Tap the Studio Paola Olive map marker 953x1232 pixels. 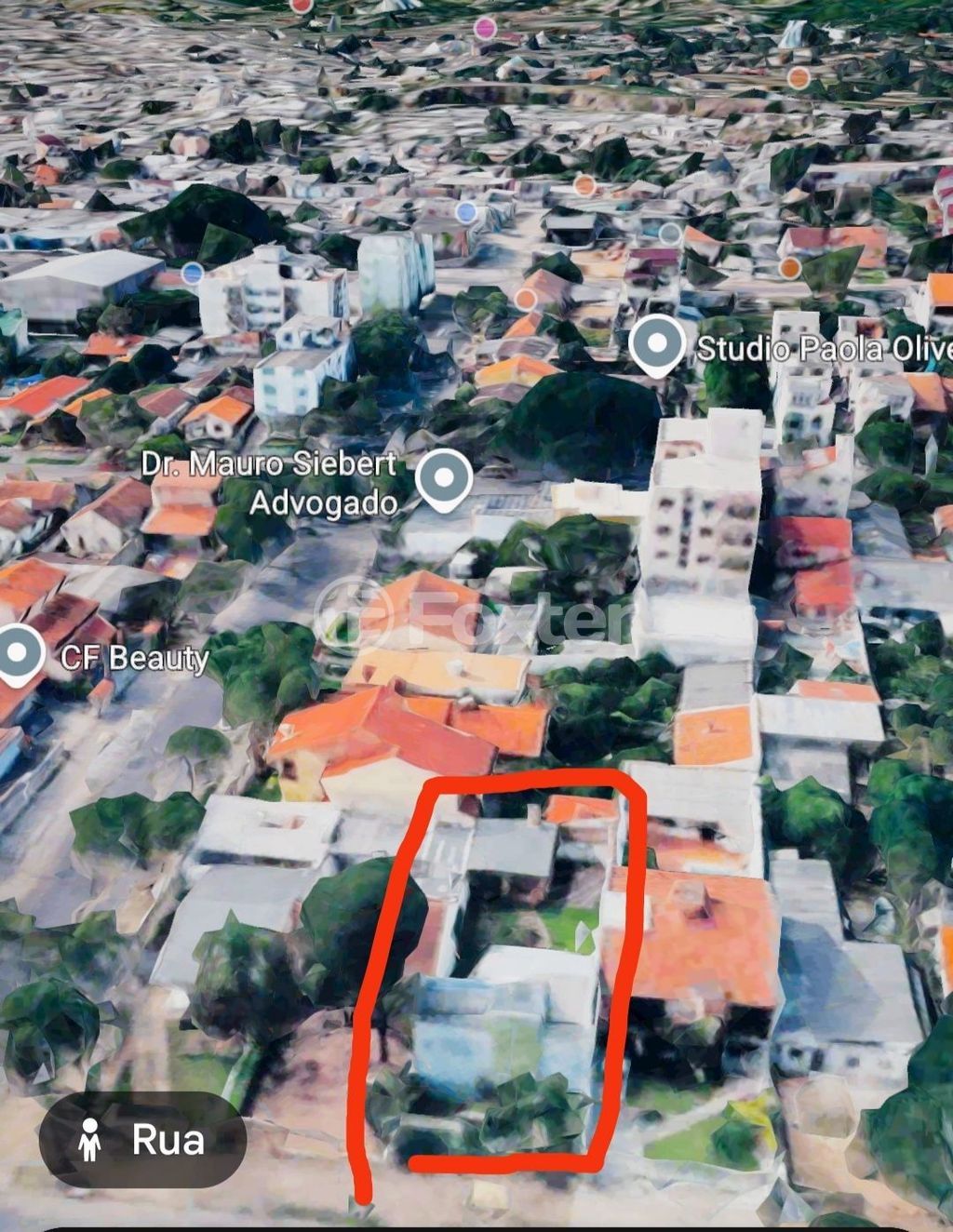pyautogui.click(x=657, y=344)
